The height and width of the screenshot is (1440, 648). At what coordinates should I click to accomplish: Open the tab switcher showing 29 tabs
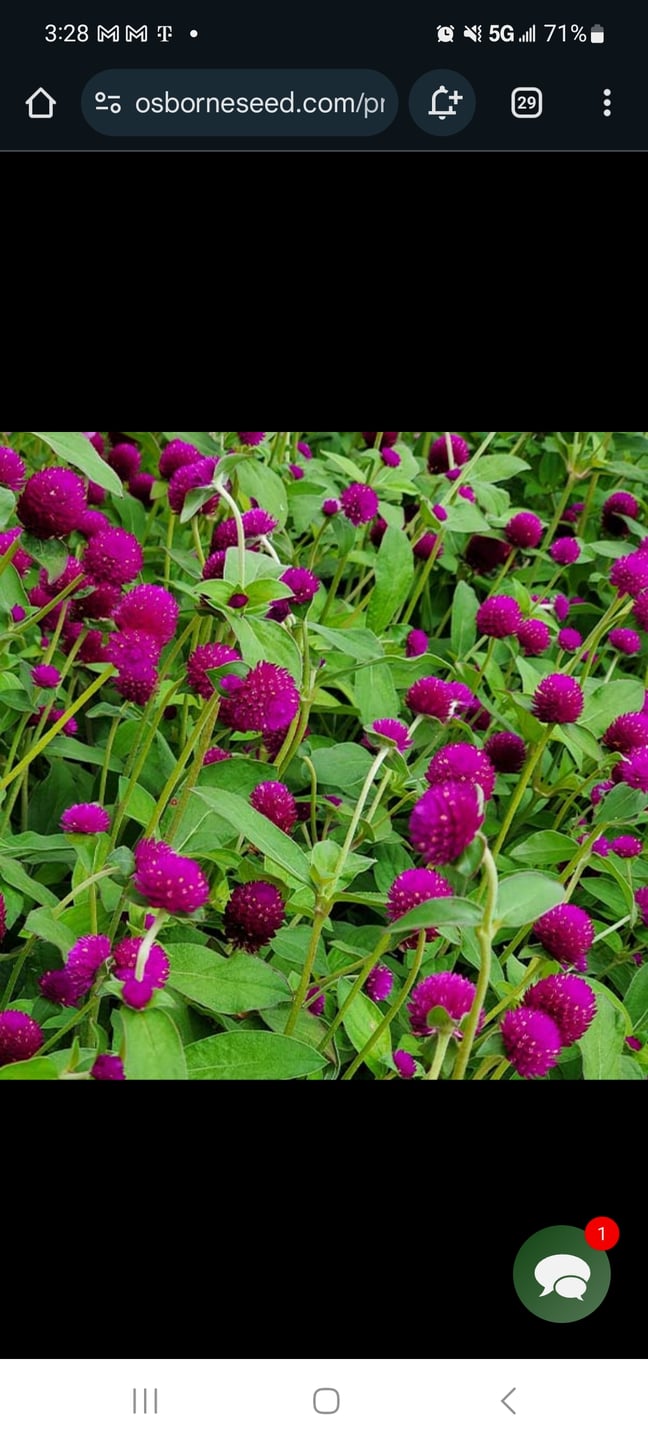(x=526, y=103)
